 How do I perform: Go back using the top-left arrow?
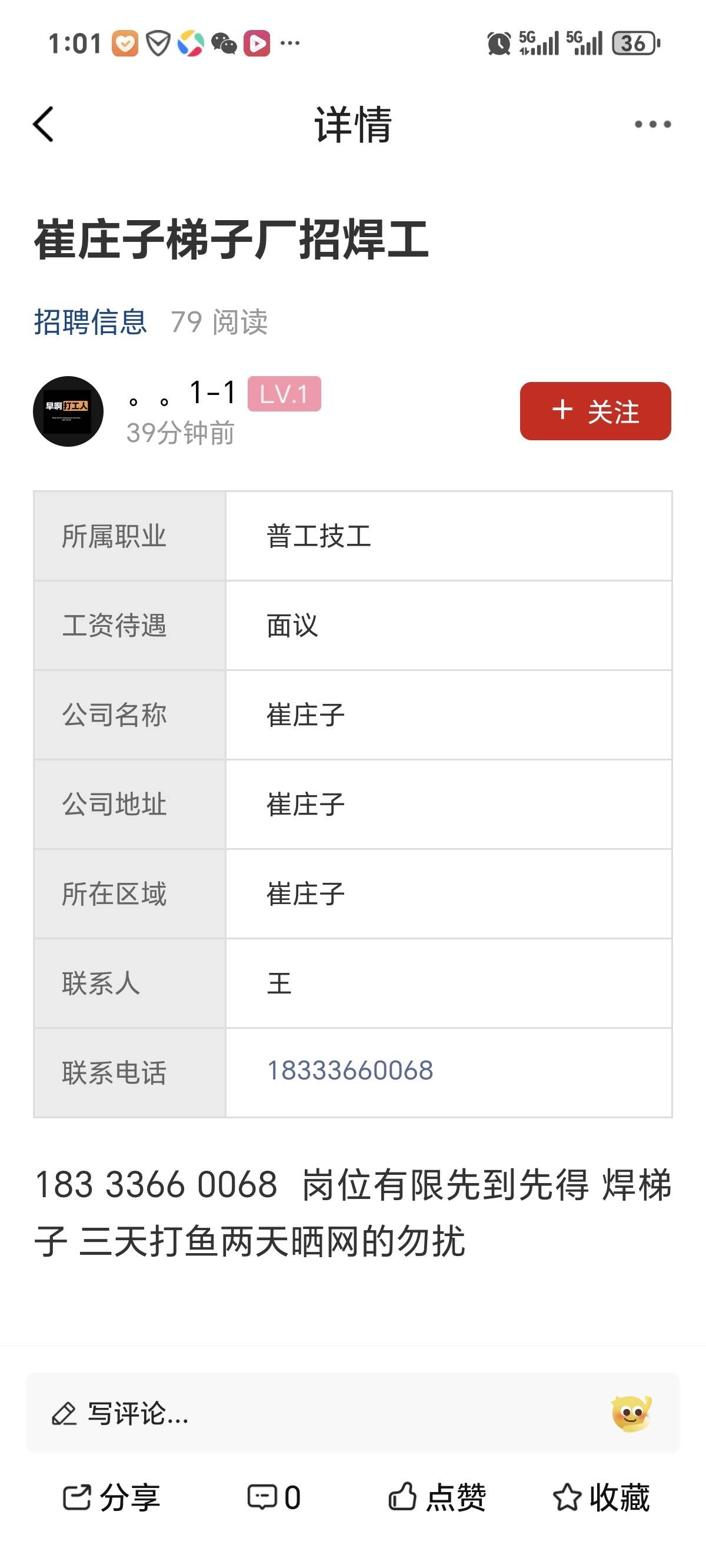[x=44, y=124]
